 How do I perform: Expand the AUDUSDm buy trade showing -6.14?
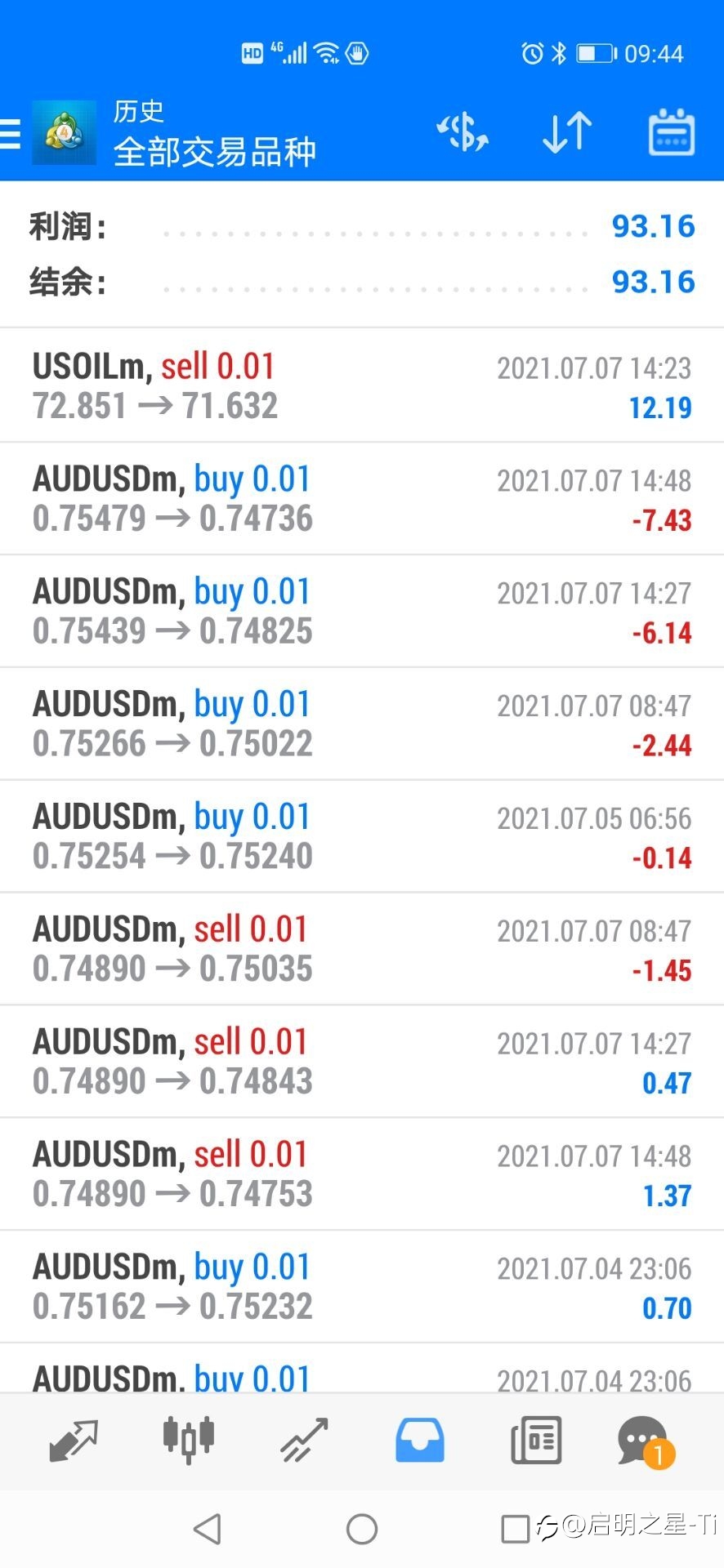pyautogui.click(x=362, y=612)
